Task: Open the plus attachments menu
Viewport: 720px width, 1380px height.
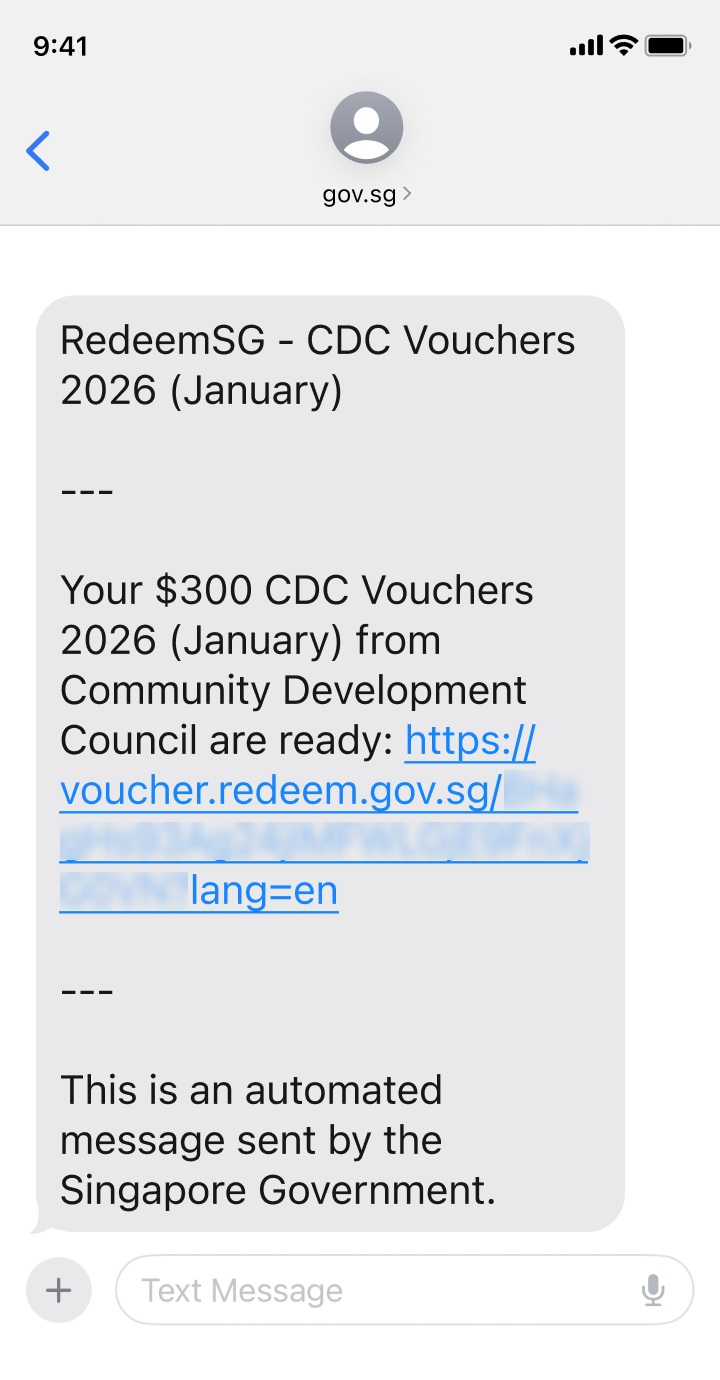Action: [59, 1290]
